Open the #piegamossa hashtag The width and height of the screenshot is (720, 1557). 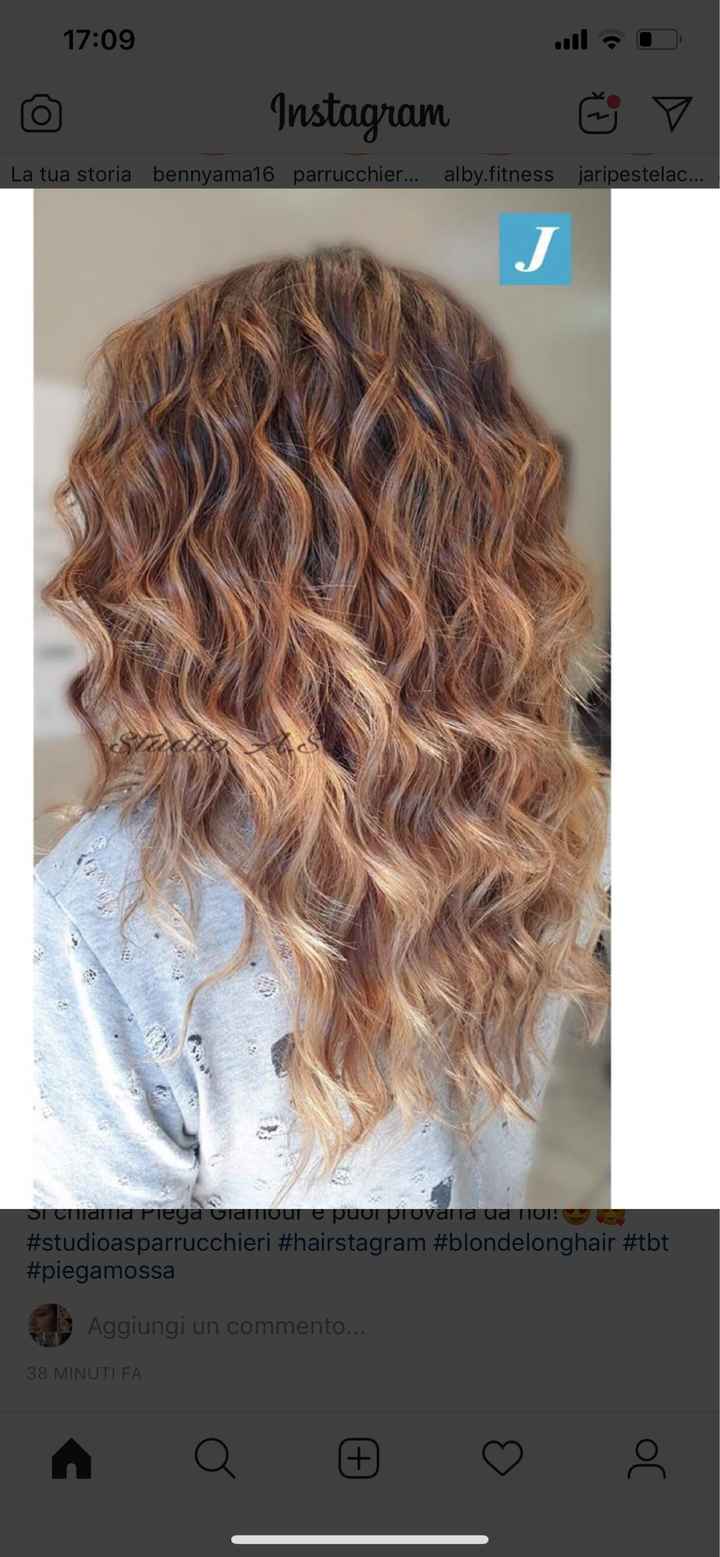pyautogui.click(x=101, y=1271)
